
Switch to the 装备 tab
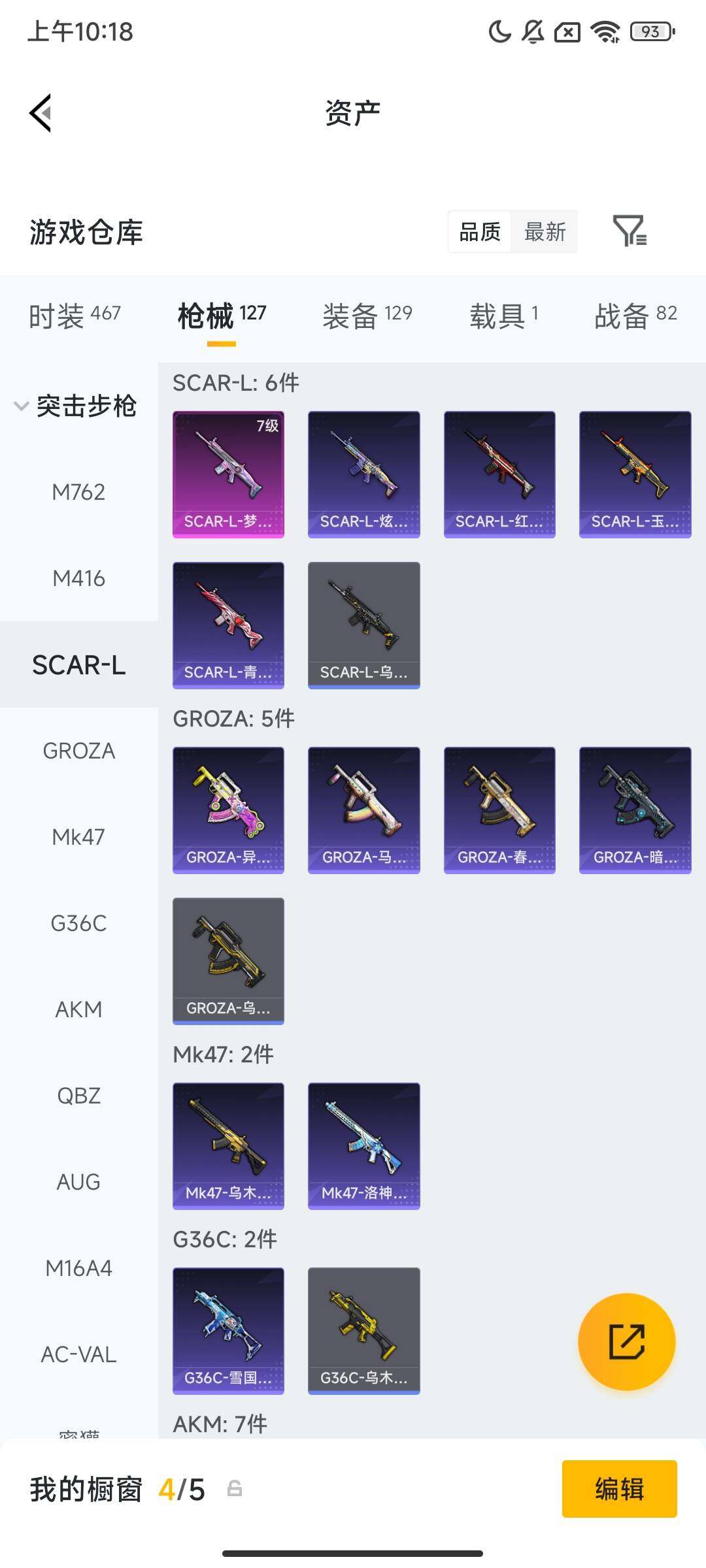(367, 316)
